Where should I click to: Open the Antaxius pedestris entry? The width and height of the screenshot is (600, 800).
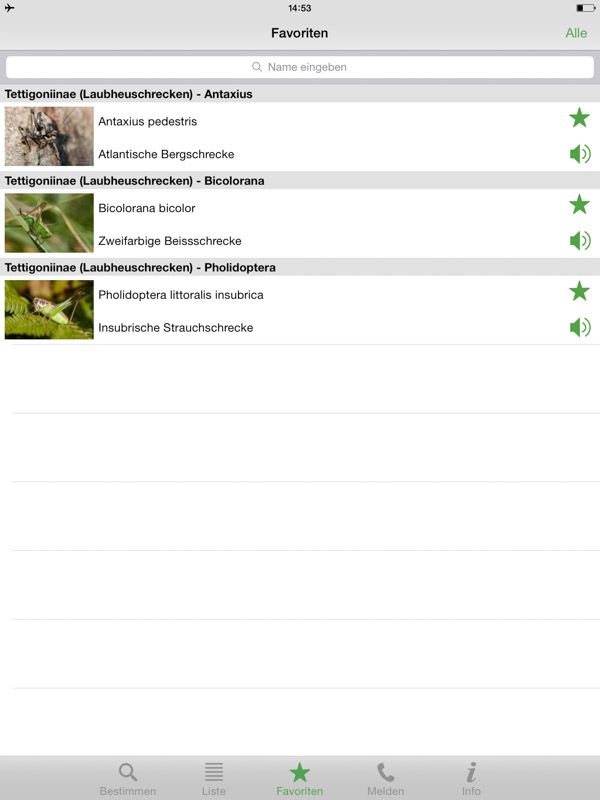[147, 122]
